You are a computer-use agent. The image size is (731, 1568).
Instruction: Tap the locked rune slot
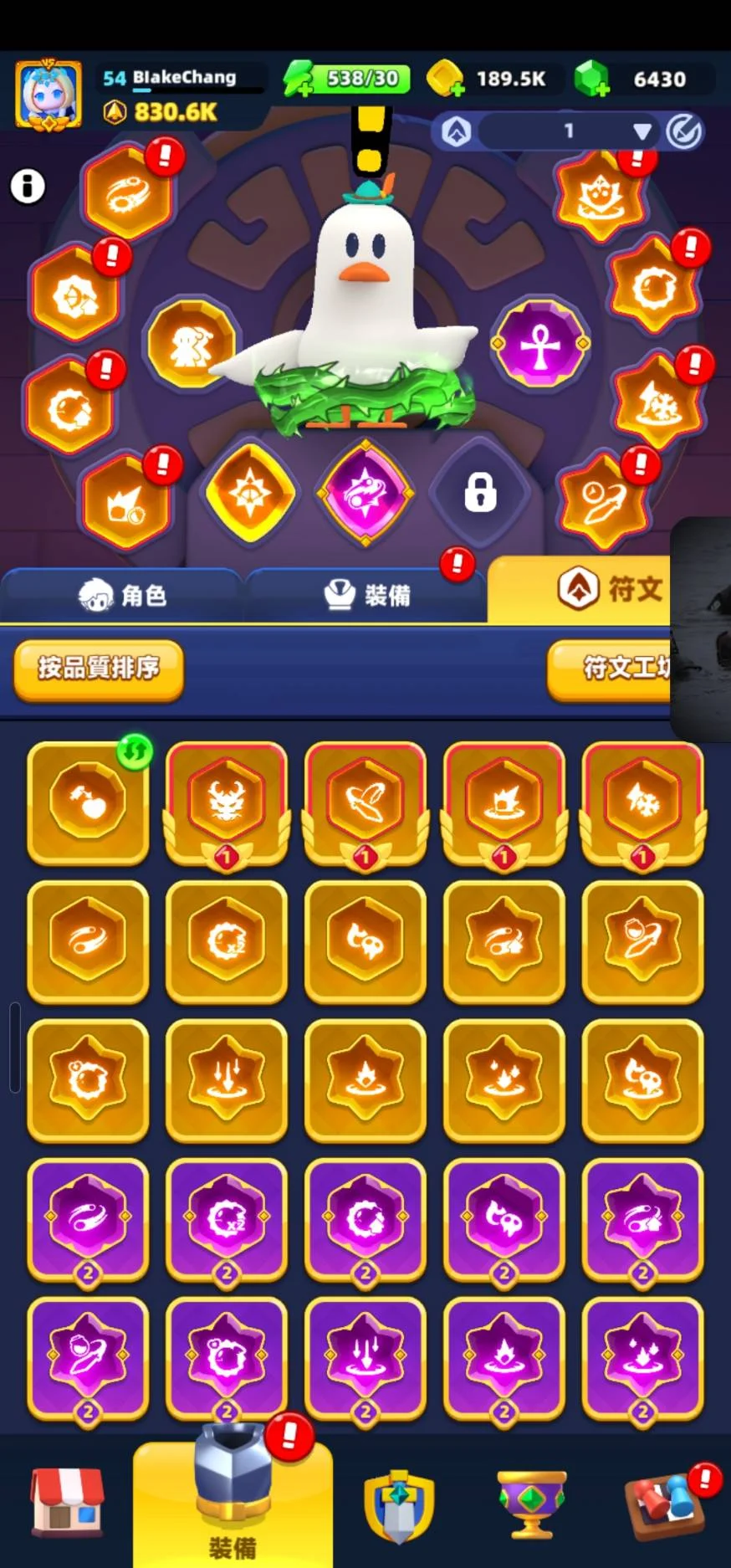tap(480, 492)
